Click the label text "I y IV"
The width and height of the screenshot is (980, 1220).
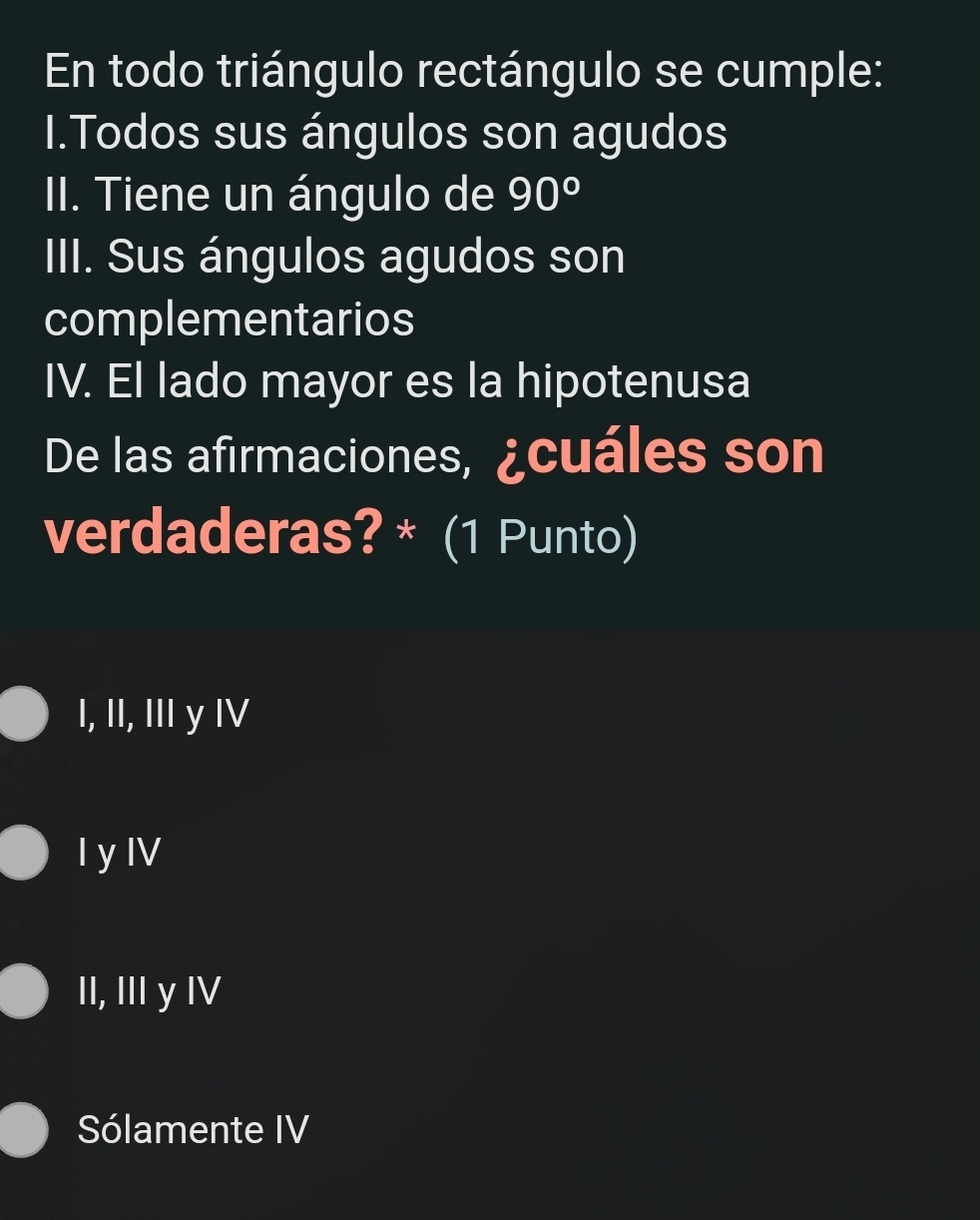pyautogui.click(x=118, y=854)
